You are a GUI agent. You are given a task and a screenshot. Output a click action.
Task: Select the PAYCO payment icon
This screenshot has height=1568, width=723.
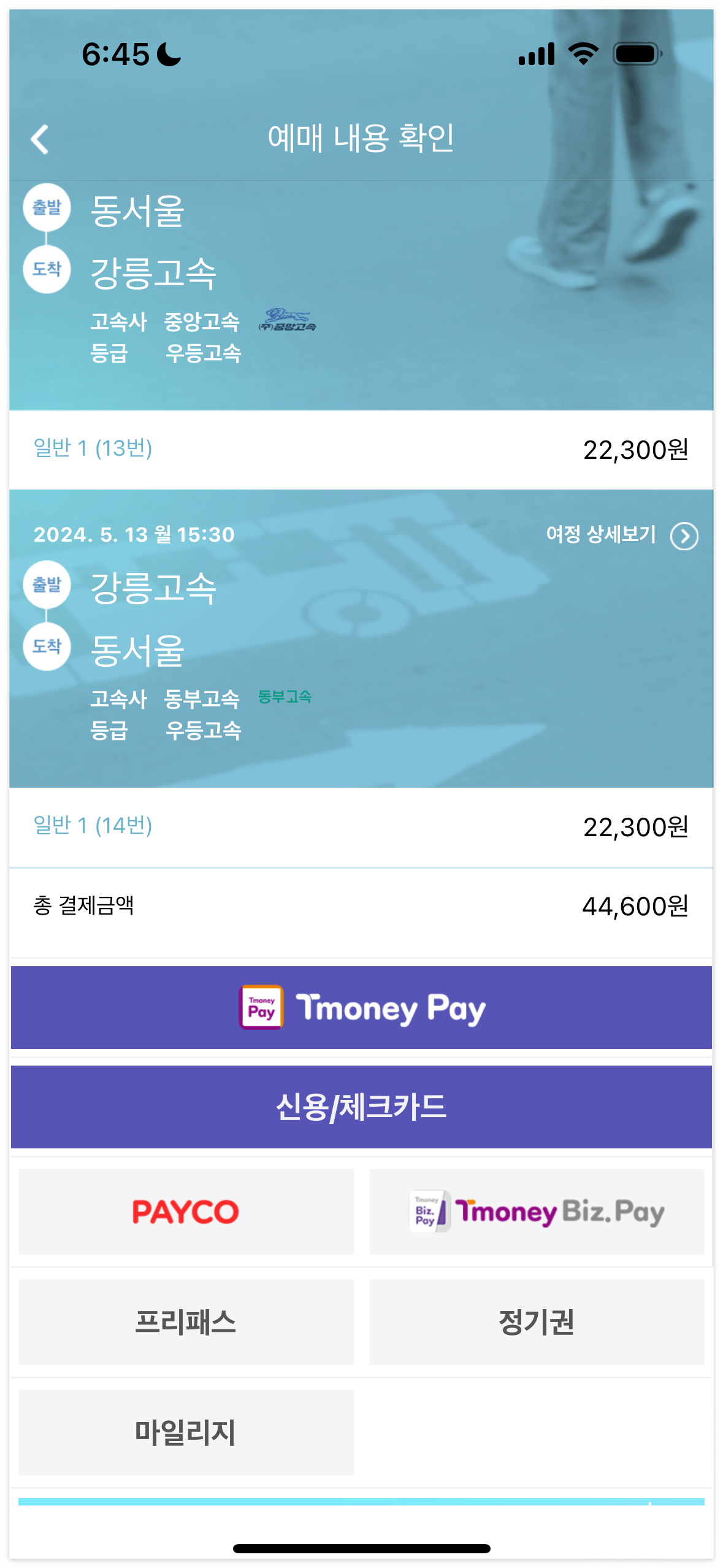186,1212
